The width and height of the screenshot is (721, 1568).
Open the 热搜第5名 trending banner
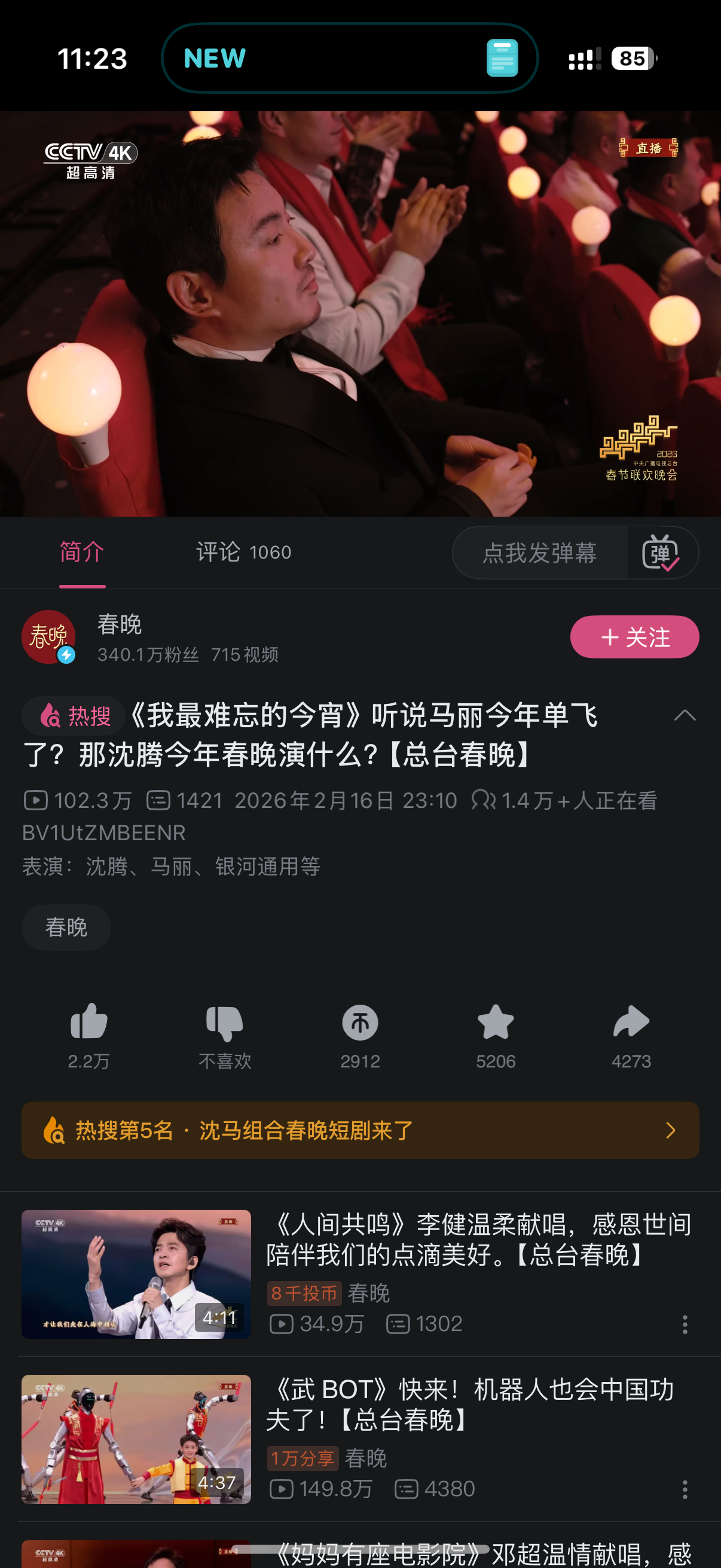[x=360, y=1130]
